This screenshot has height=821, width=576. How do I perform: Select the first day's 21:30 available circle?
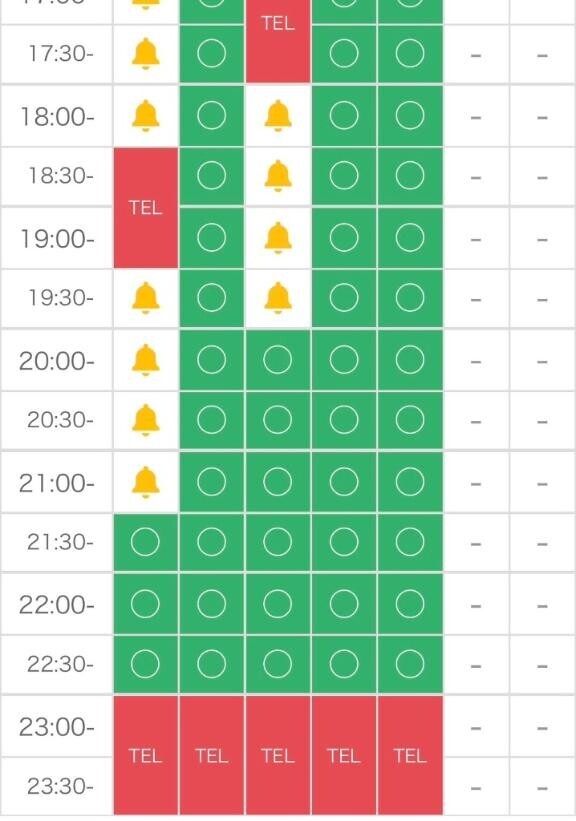click(x=145, y=542)
